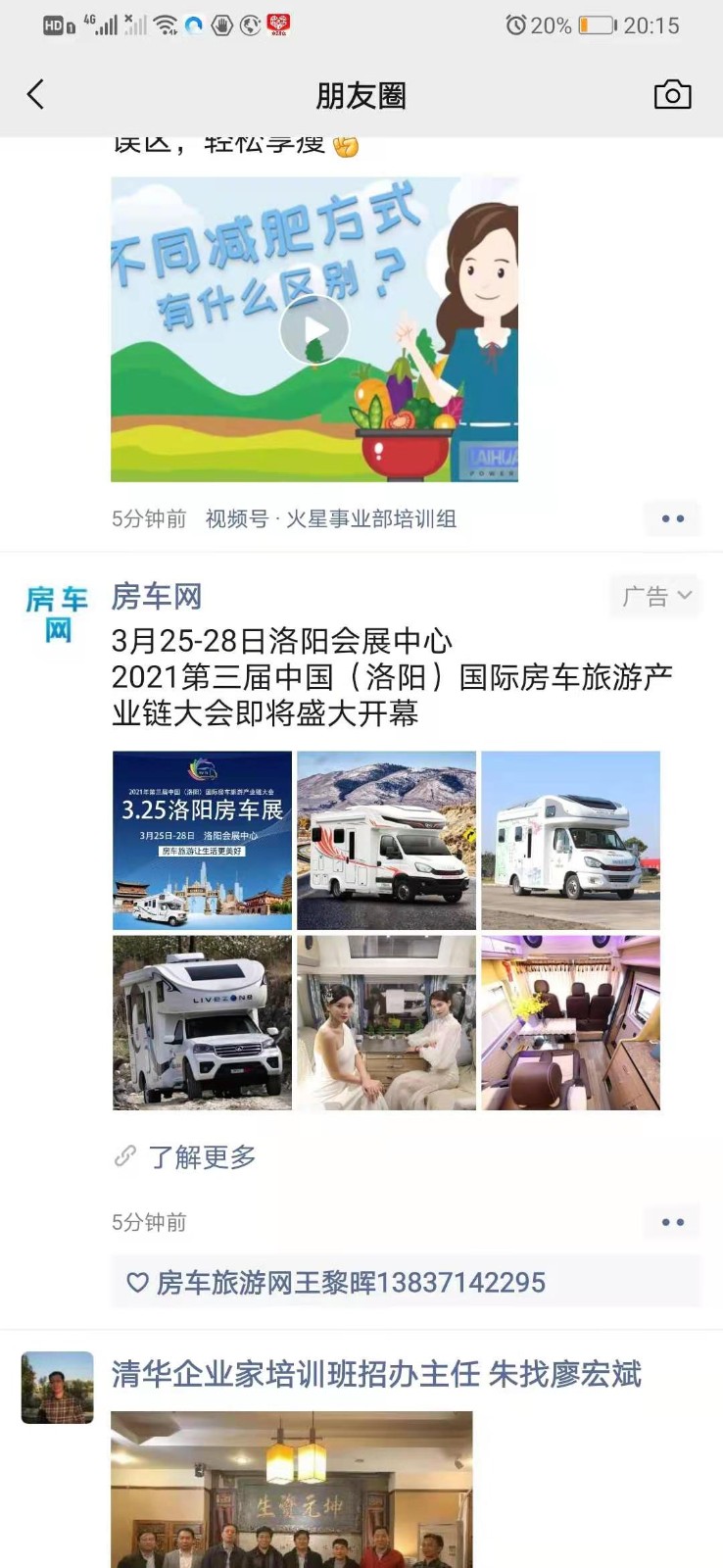
Task: Open the white RV under blue sky photo
Action: coord(570,840)
